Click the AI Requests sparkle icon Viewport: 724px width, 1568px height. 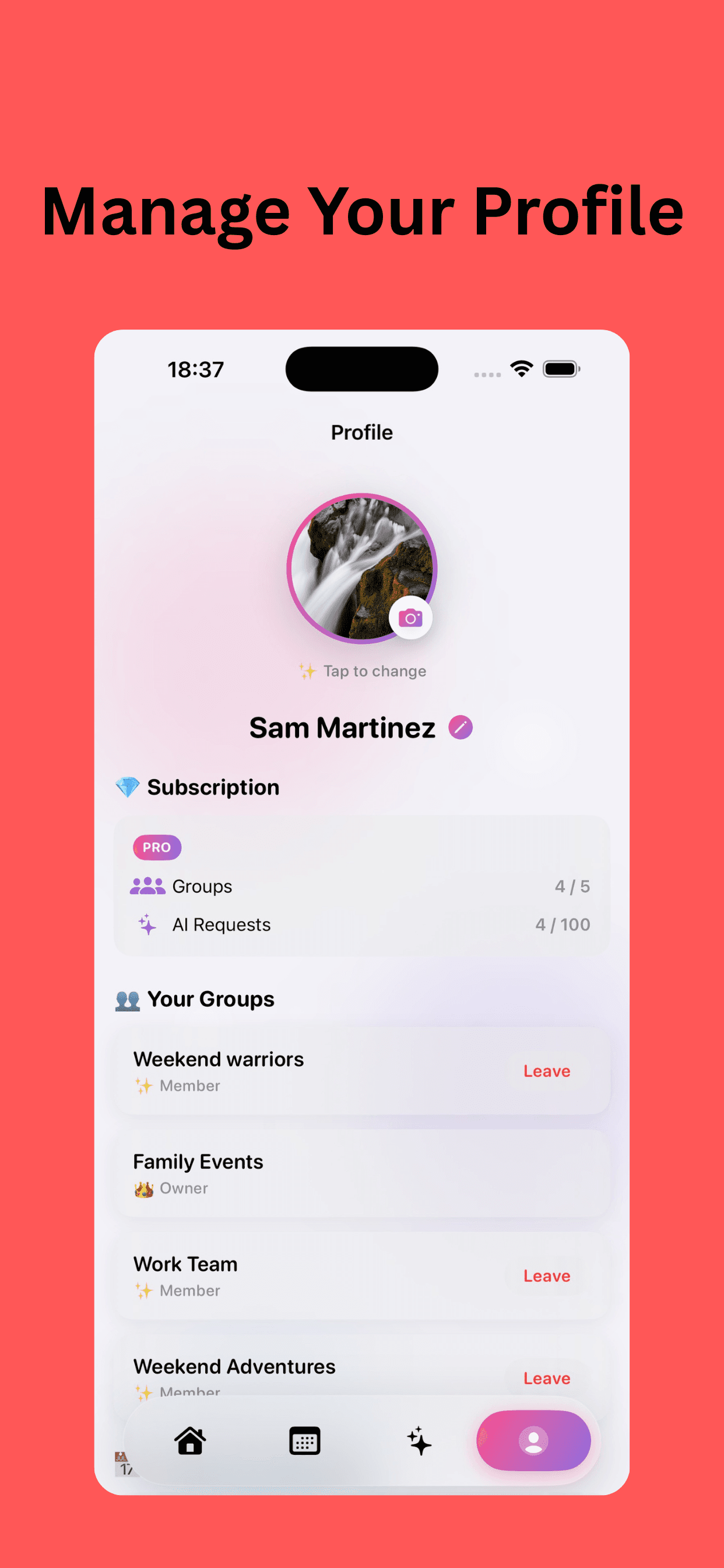(x=146, y=924)
